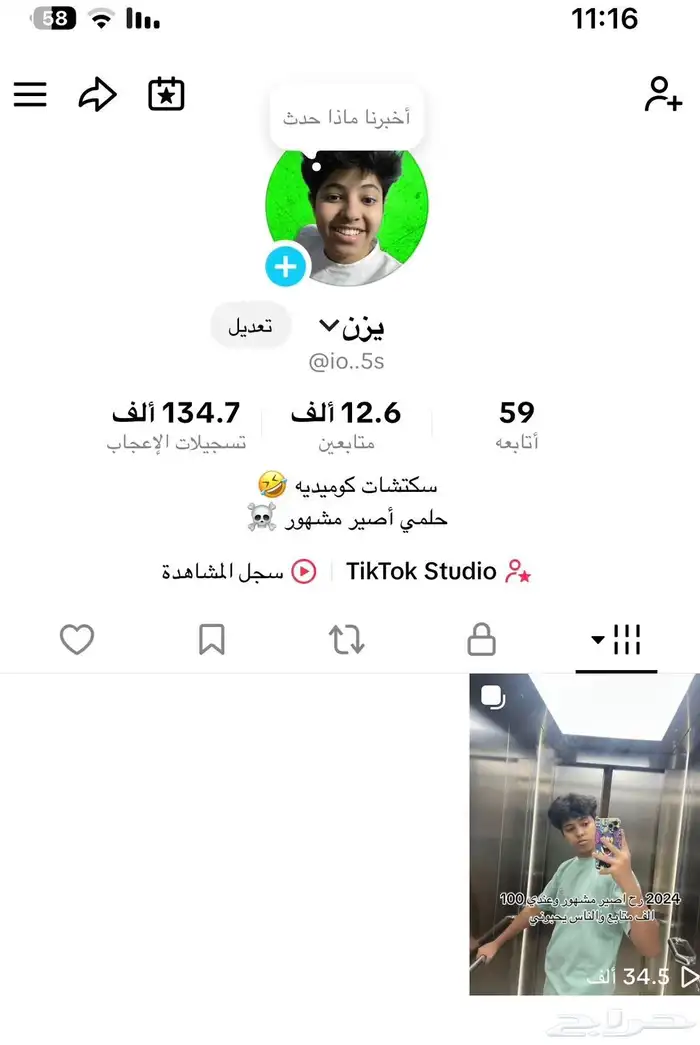Switch to the reposts tab

tap(346, 640)
